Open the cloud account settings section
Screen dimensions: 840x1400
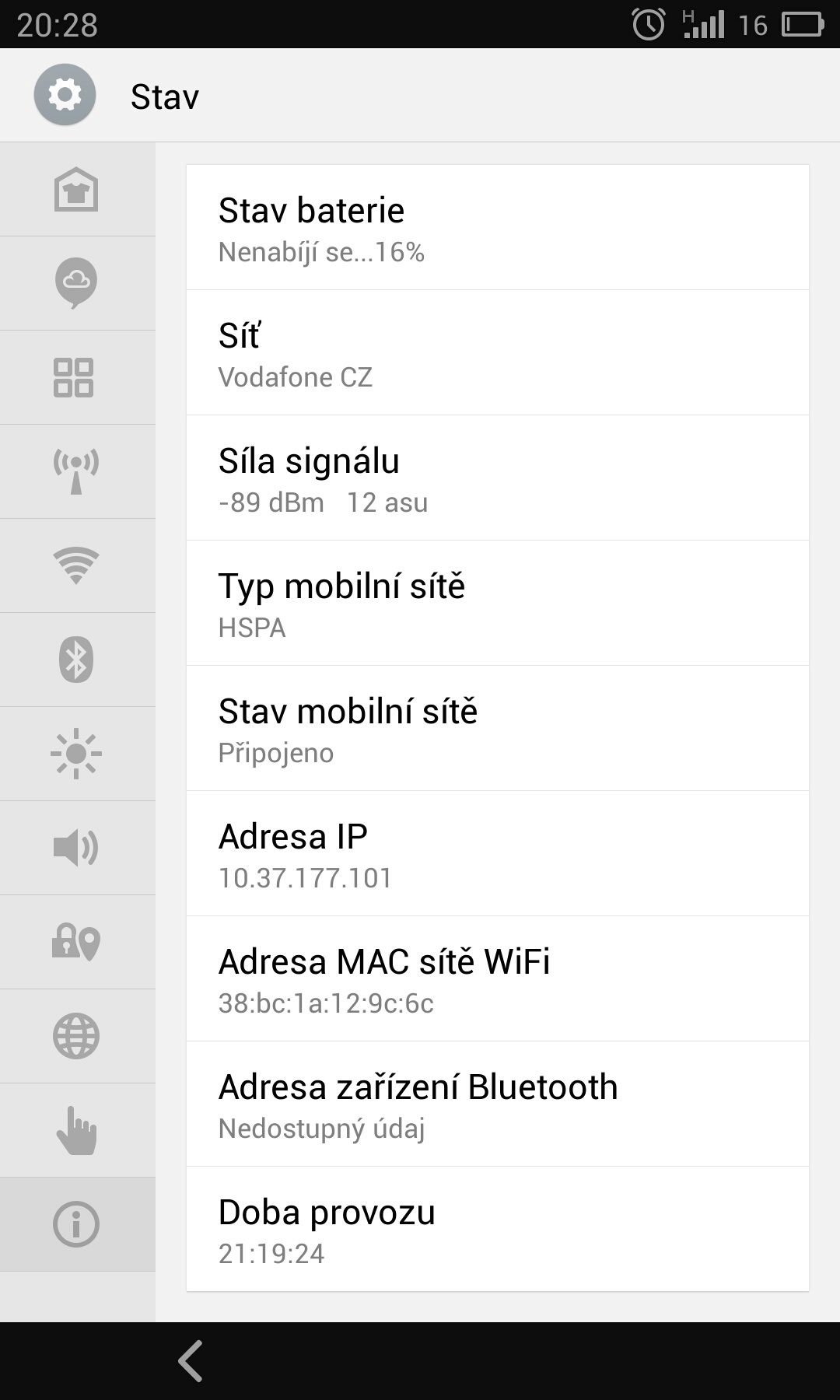tap(76, 283)
